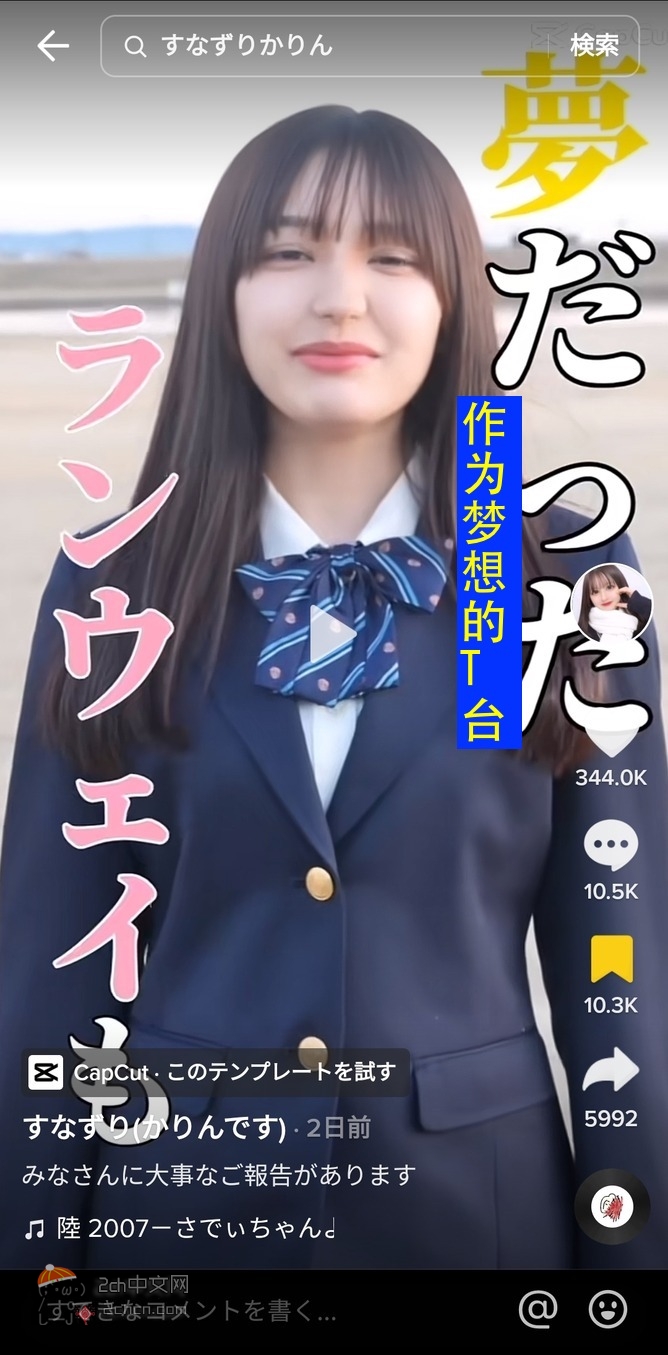Tap the search field with すなずりかりん
The image size is (668, 1355).
coord(330,46)
